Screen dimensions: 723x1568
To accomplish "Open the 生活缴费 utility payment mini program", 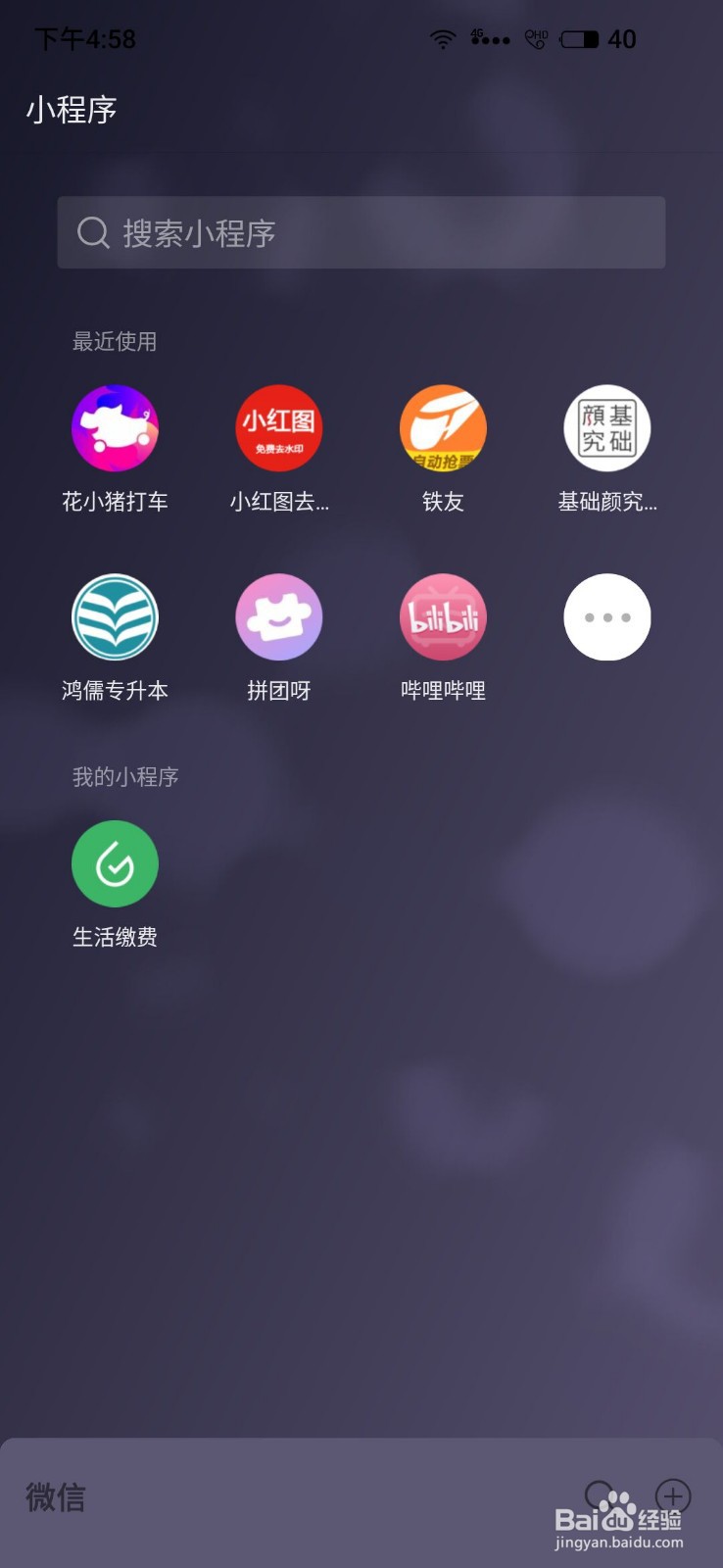I will [x=115, y=862].
